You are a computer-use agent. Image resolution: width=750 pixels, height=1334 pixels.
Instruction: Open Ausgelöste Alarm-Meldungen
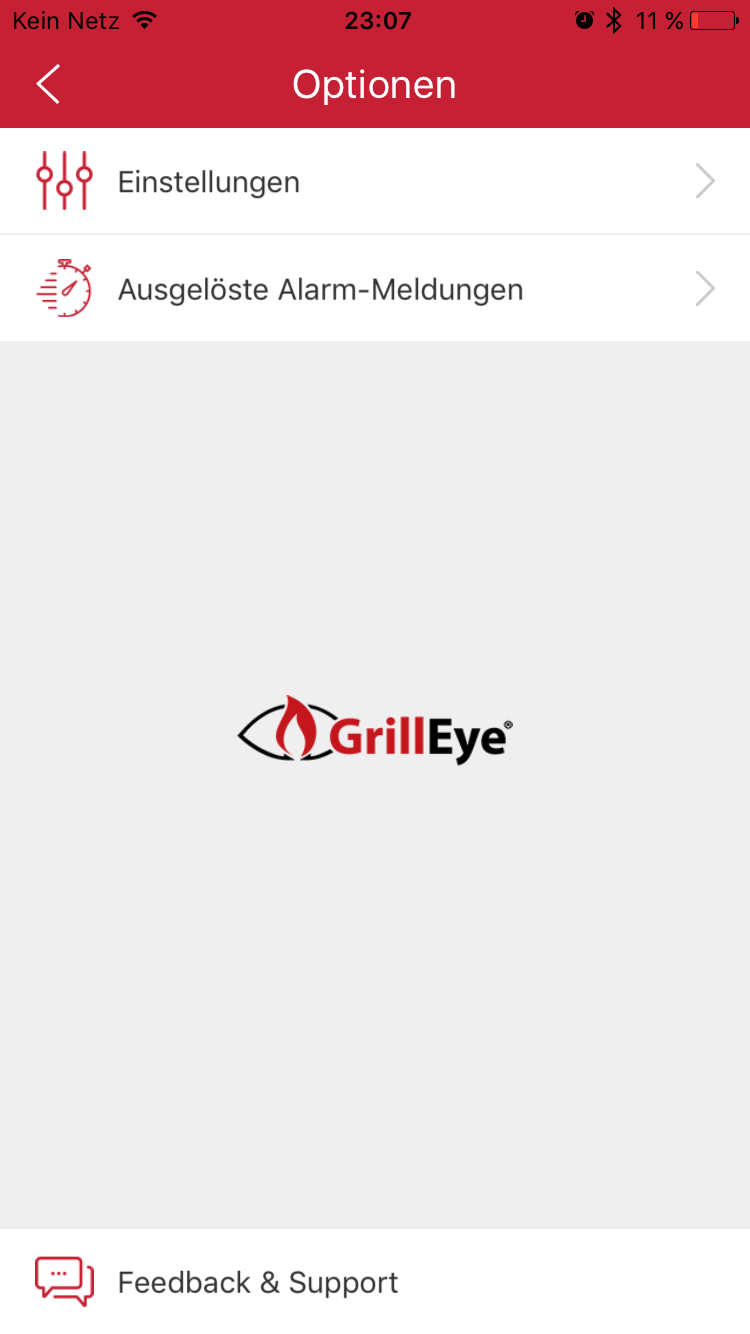click(375, 289)
